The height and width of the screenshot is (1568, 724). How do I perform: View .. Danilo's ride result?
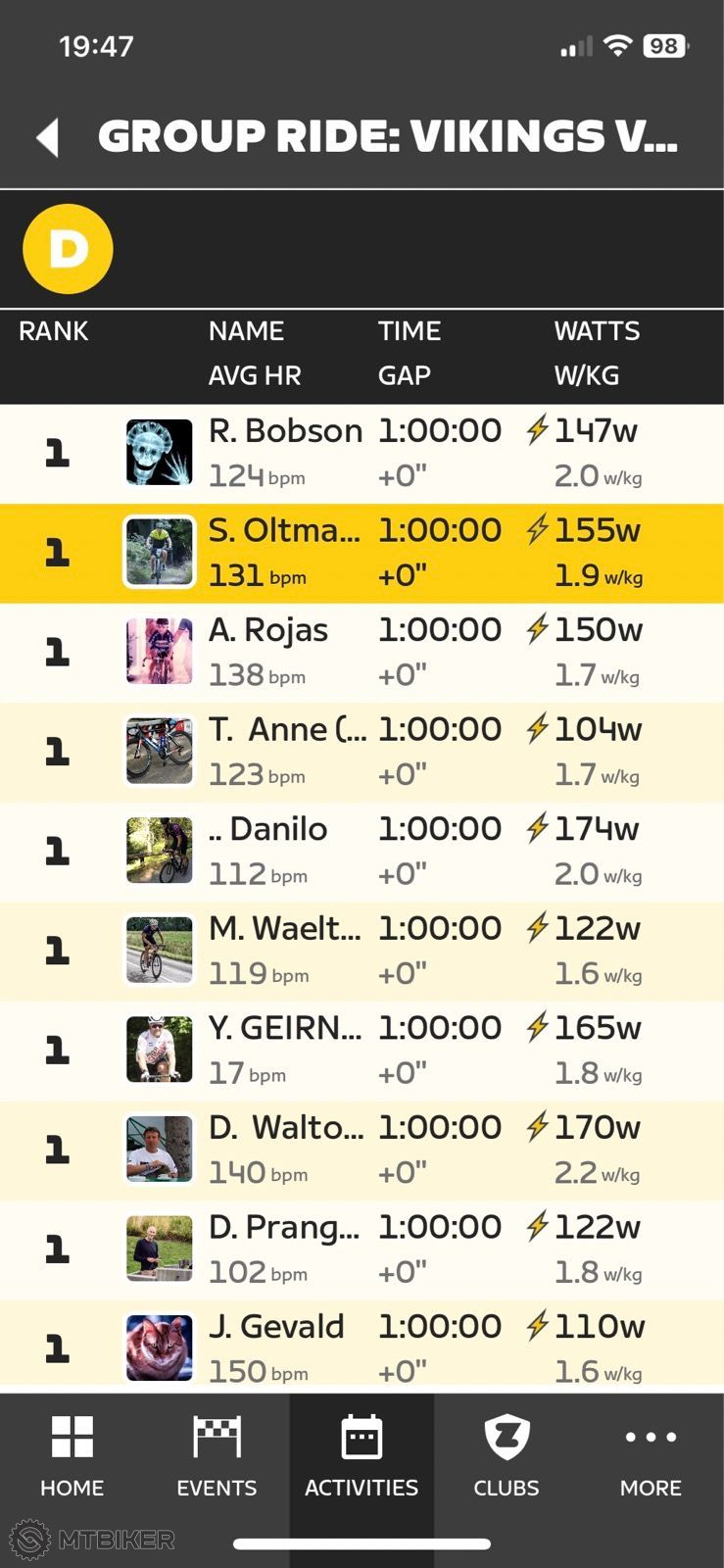click(362, 852)
